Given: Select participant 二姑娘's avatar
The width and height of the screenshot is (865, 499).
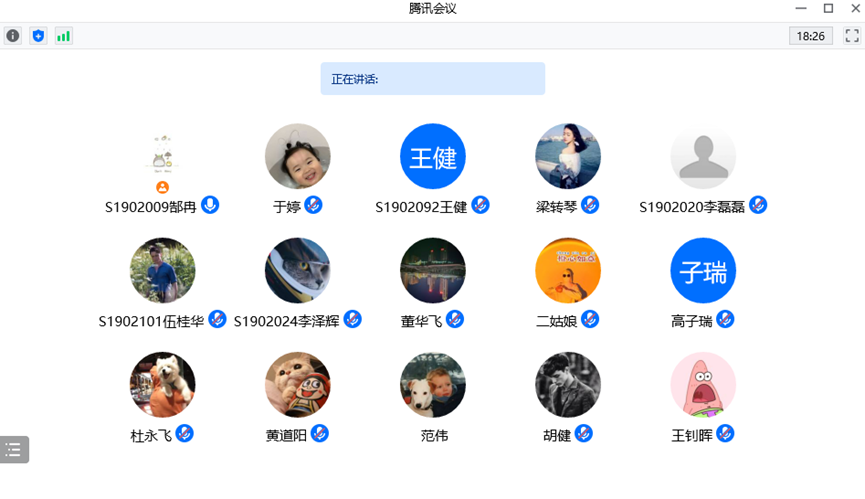Looking at the screenshot, I should (568, 271).
